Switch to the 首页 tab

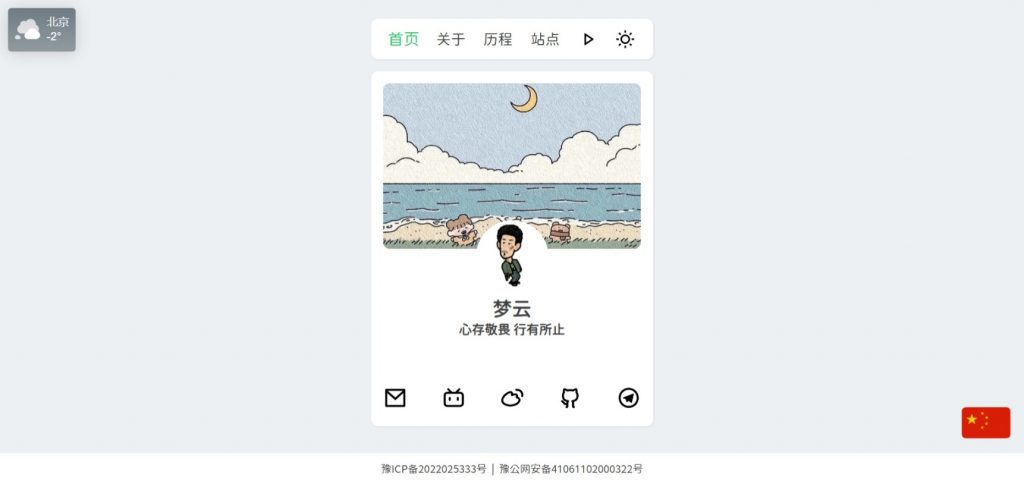403,39
